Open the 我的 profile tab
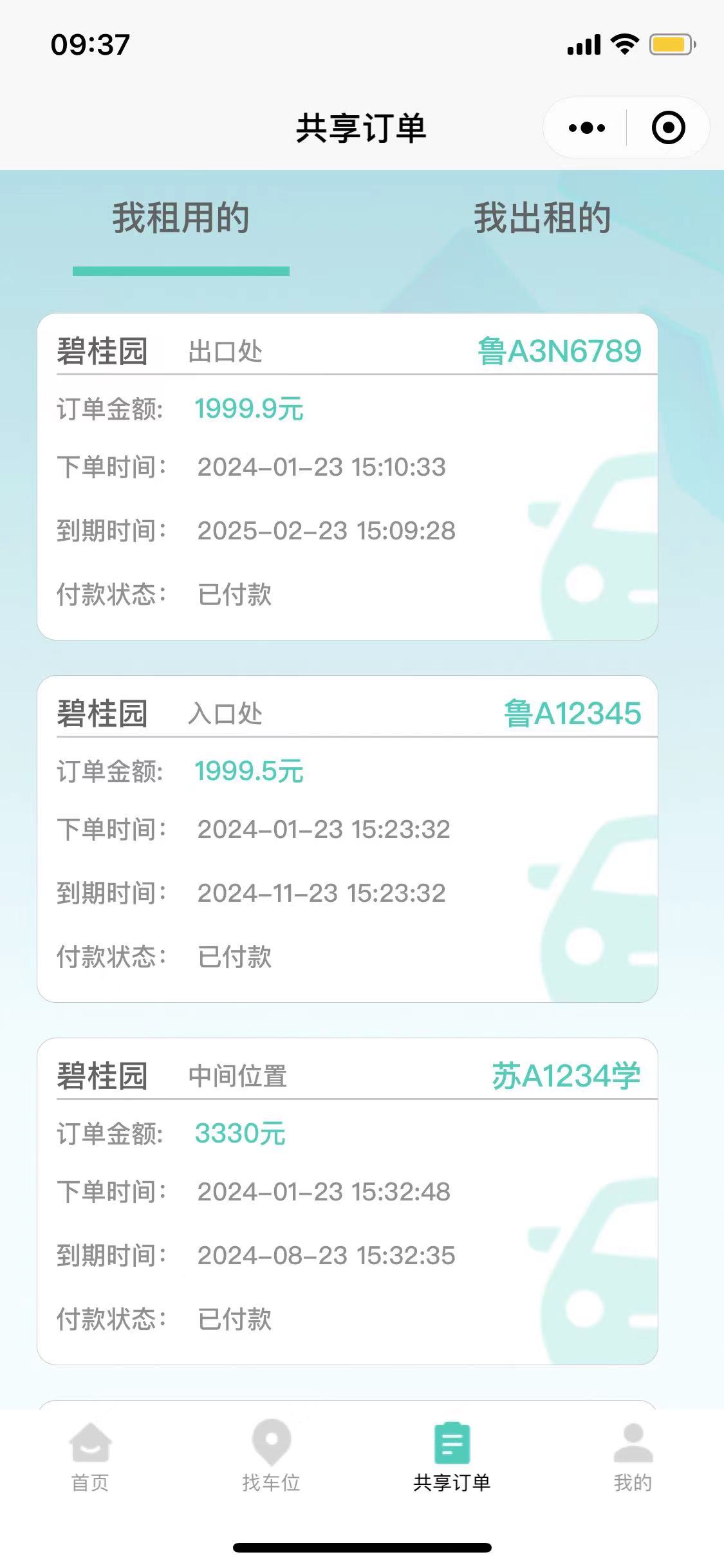Viewport: 724px width, 1568px height. coord(633,1457)
